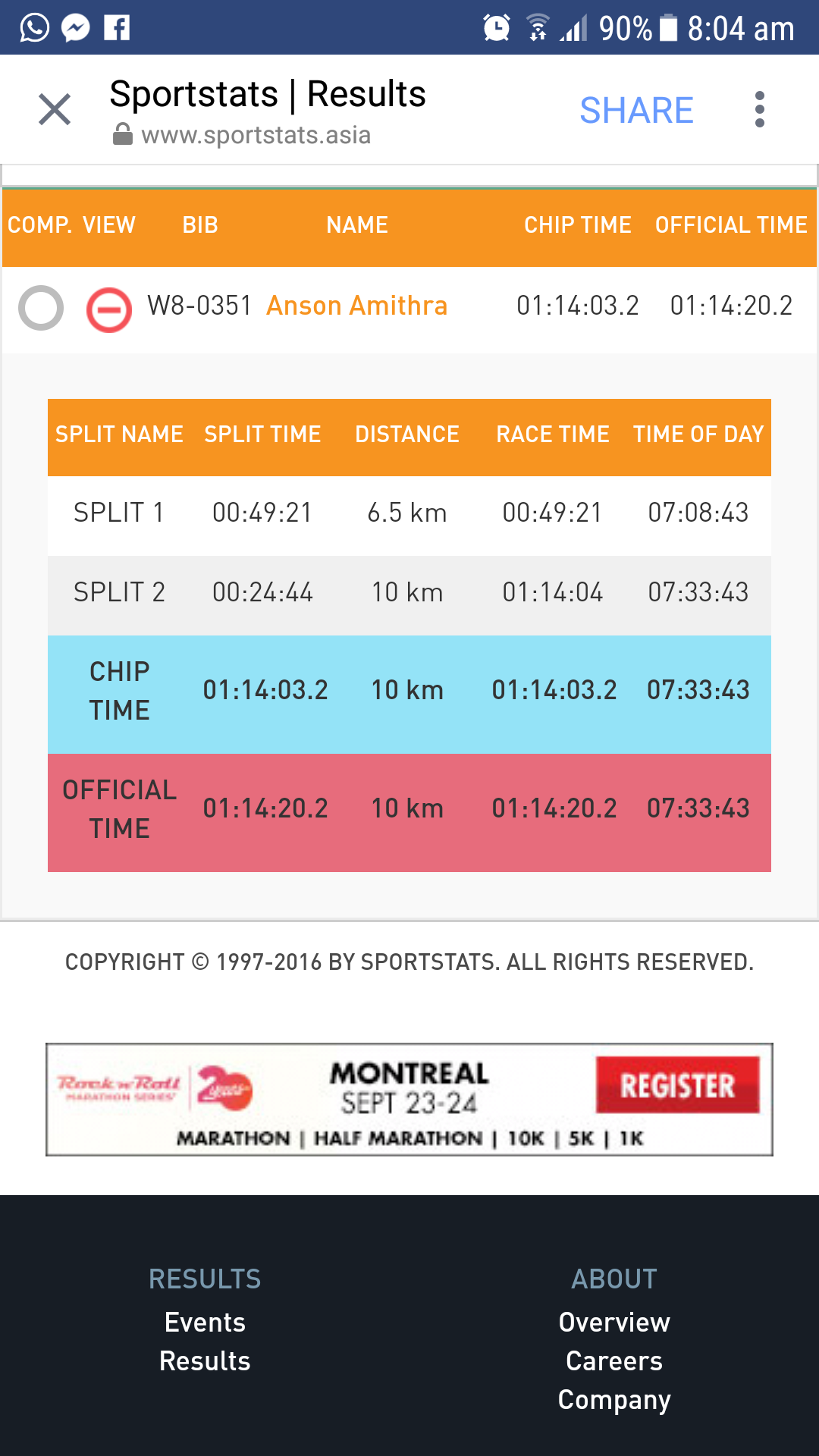Viewport: 819px width, 1456px height.
Task: Open the Careers footer link
Action: (x=614, y=1361)
